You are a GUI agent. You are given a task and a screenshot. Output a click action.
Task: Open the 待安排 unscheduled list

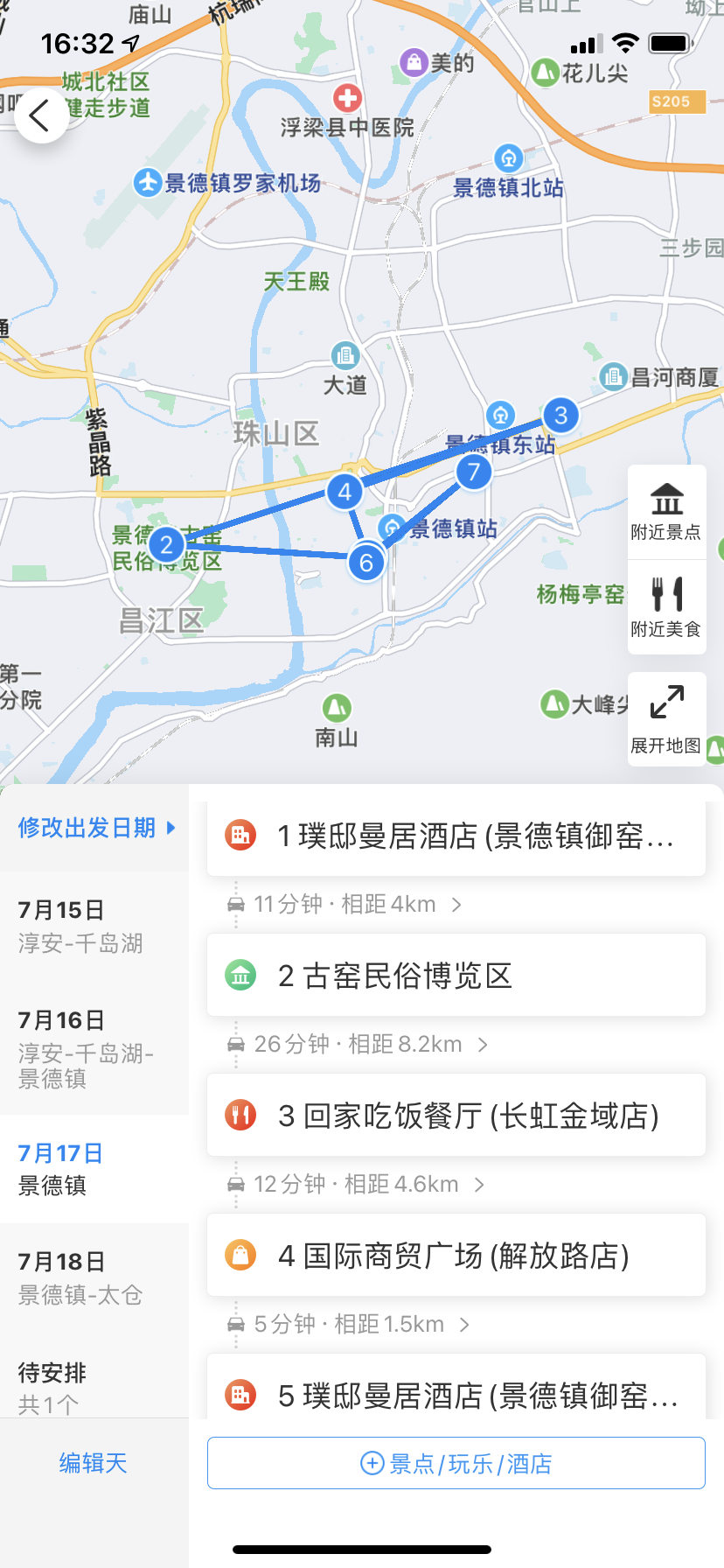[94, 1386]
